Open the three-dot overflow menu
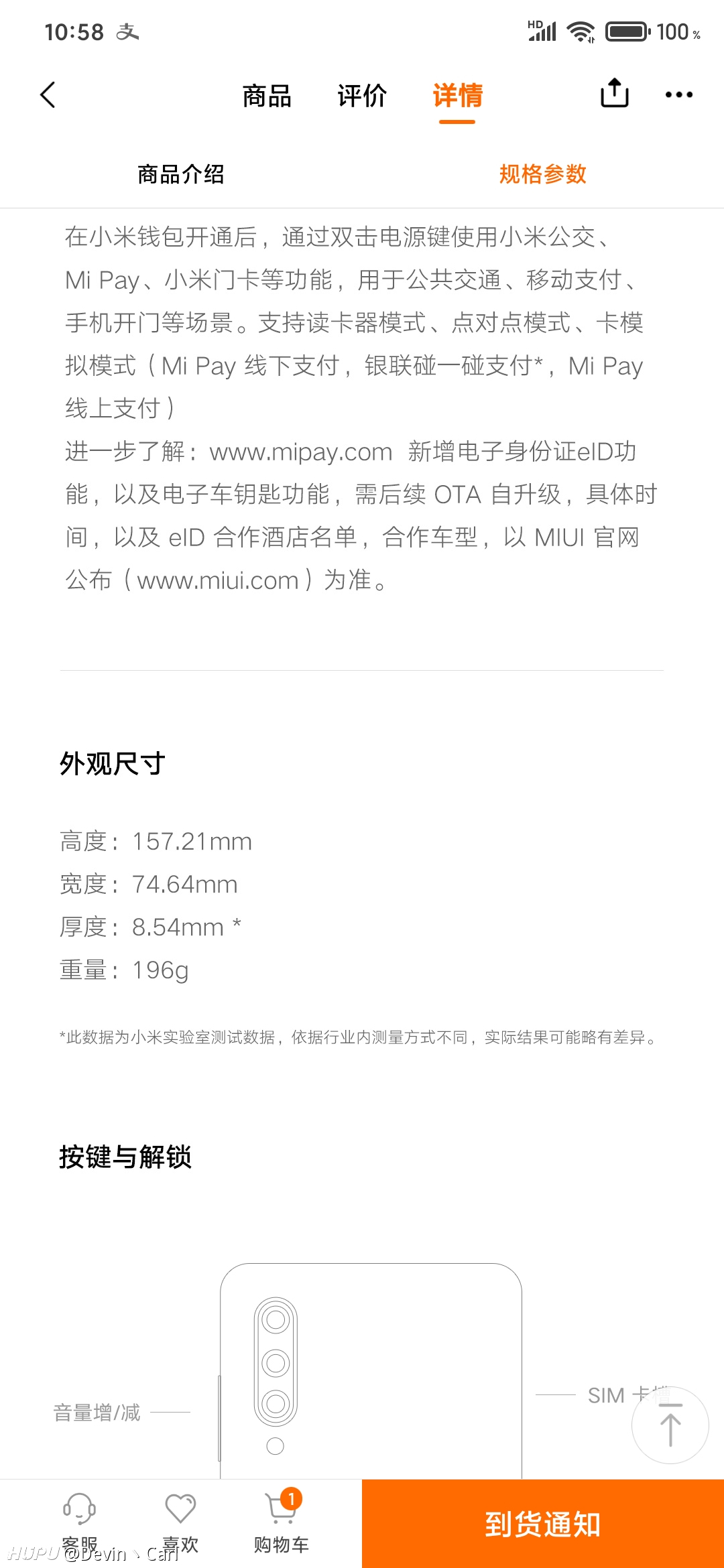 click(678, 94)
